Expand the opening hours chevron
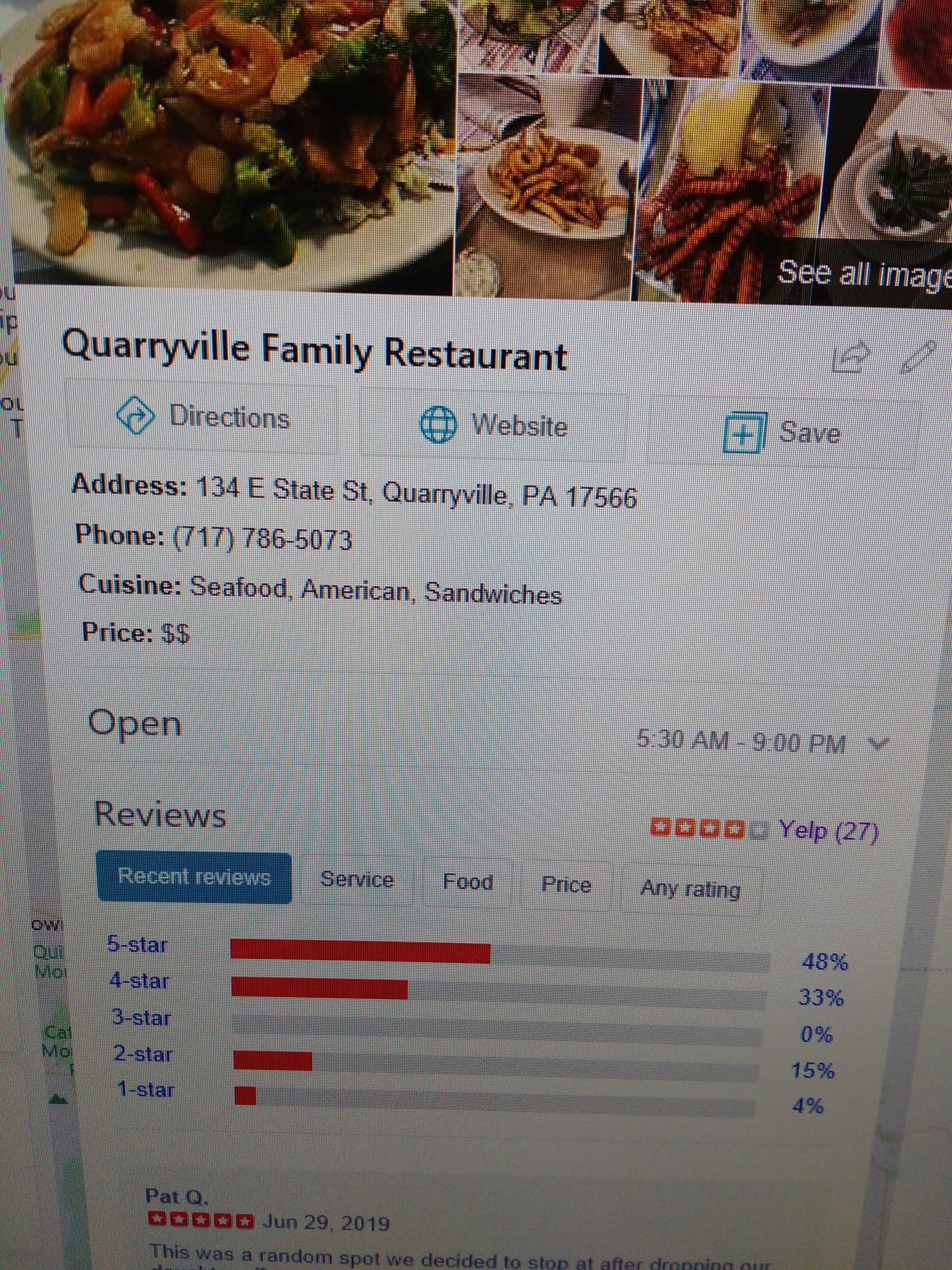Screen dimensions: 952x1270 [878, 743]
